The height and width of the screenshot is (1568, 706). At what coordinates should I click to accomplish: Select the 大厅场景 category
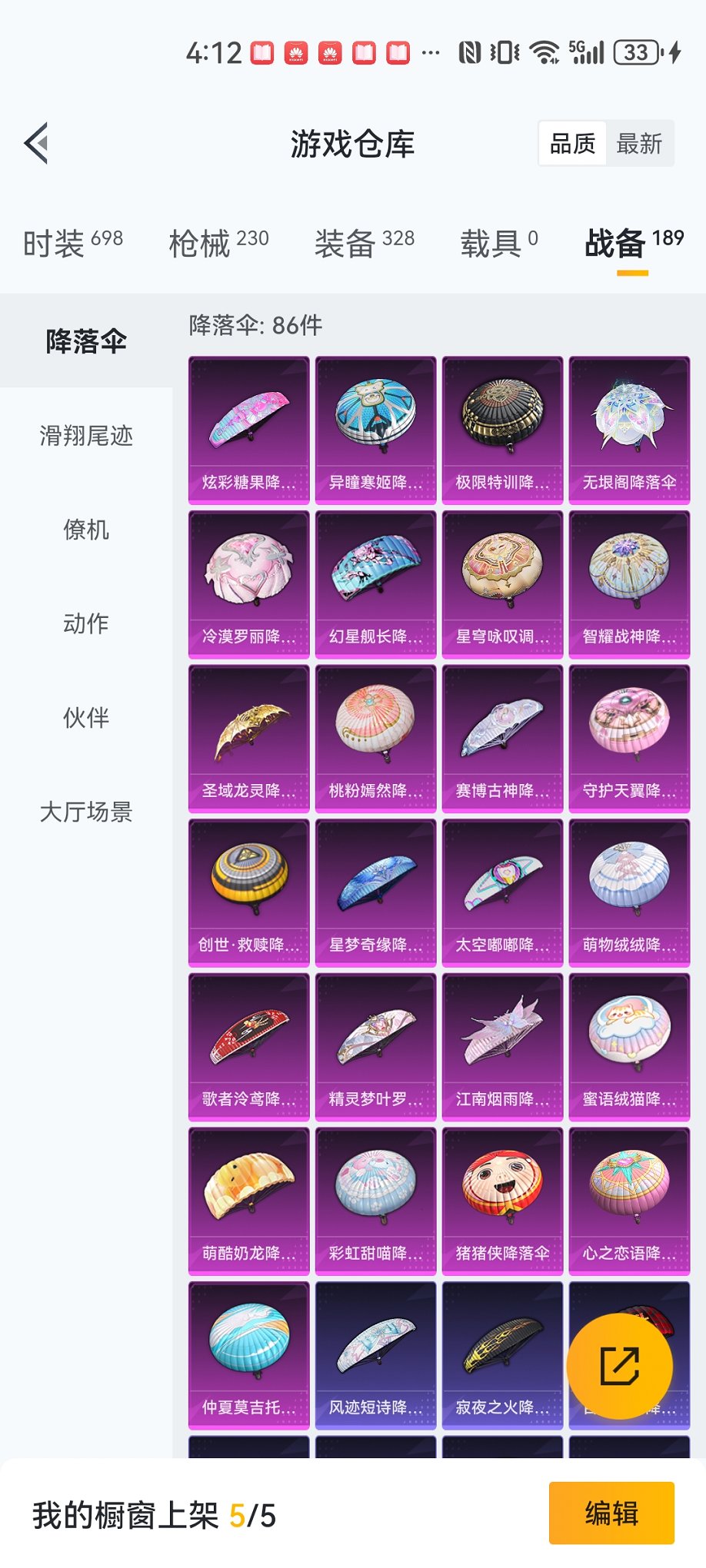86,812
